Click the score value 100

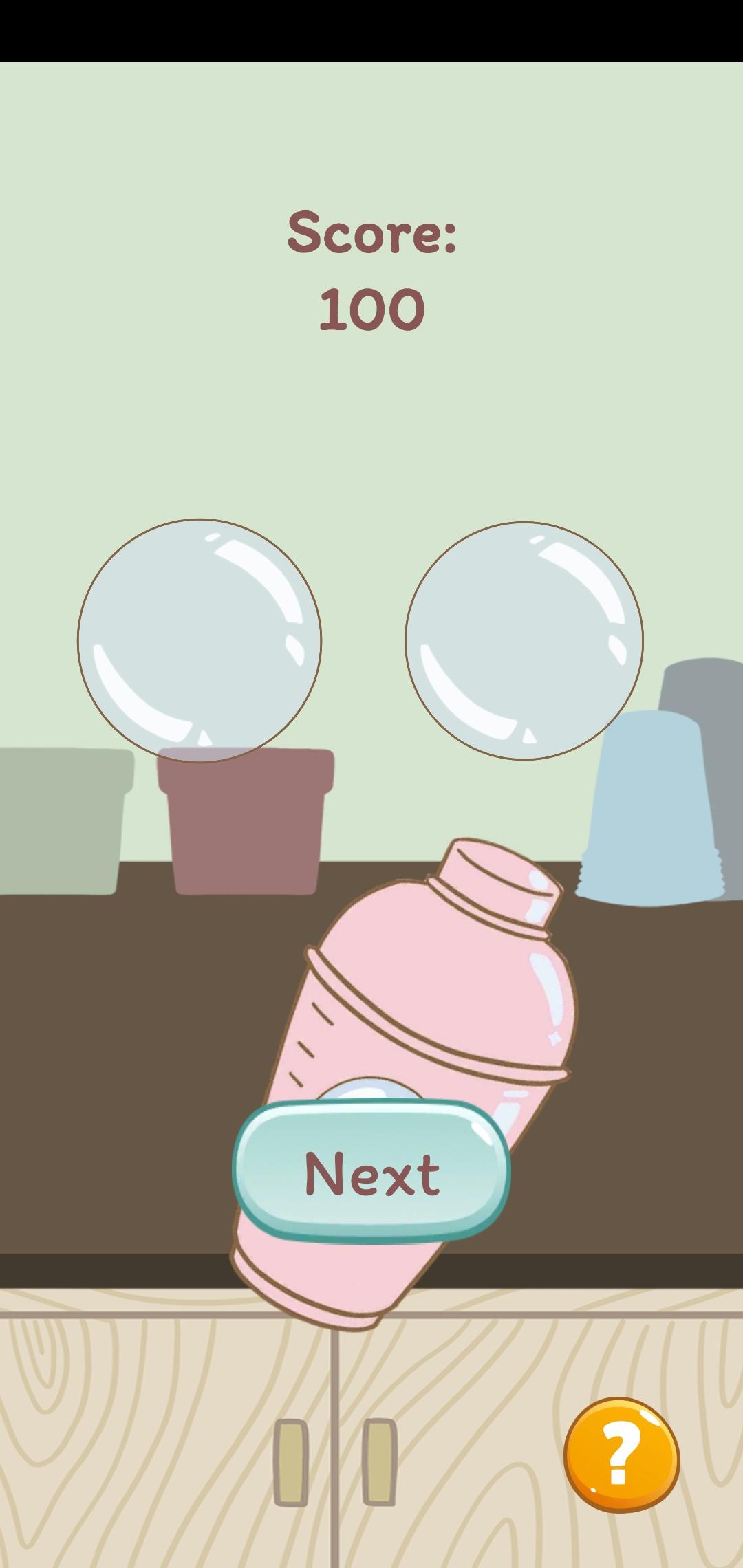click(371, 309)
